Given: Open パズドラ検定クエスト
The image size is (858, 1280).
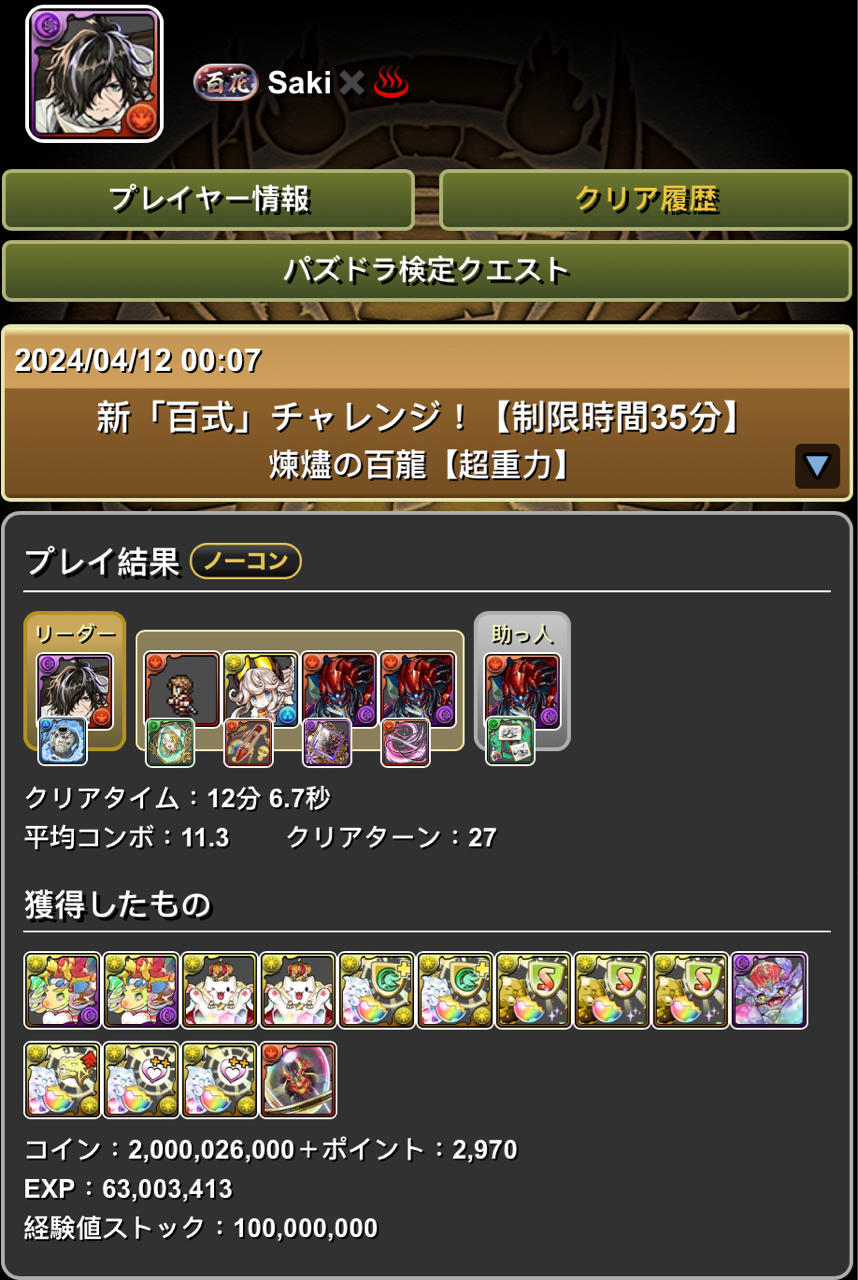Looking at the screenshot, I should tap(427, 270).
